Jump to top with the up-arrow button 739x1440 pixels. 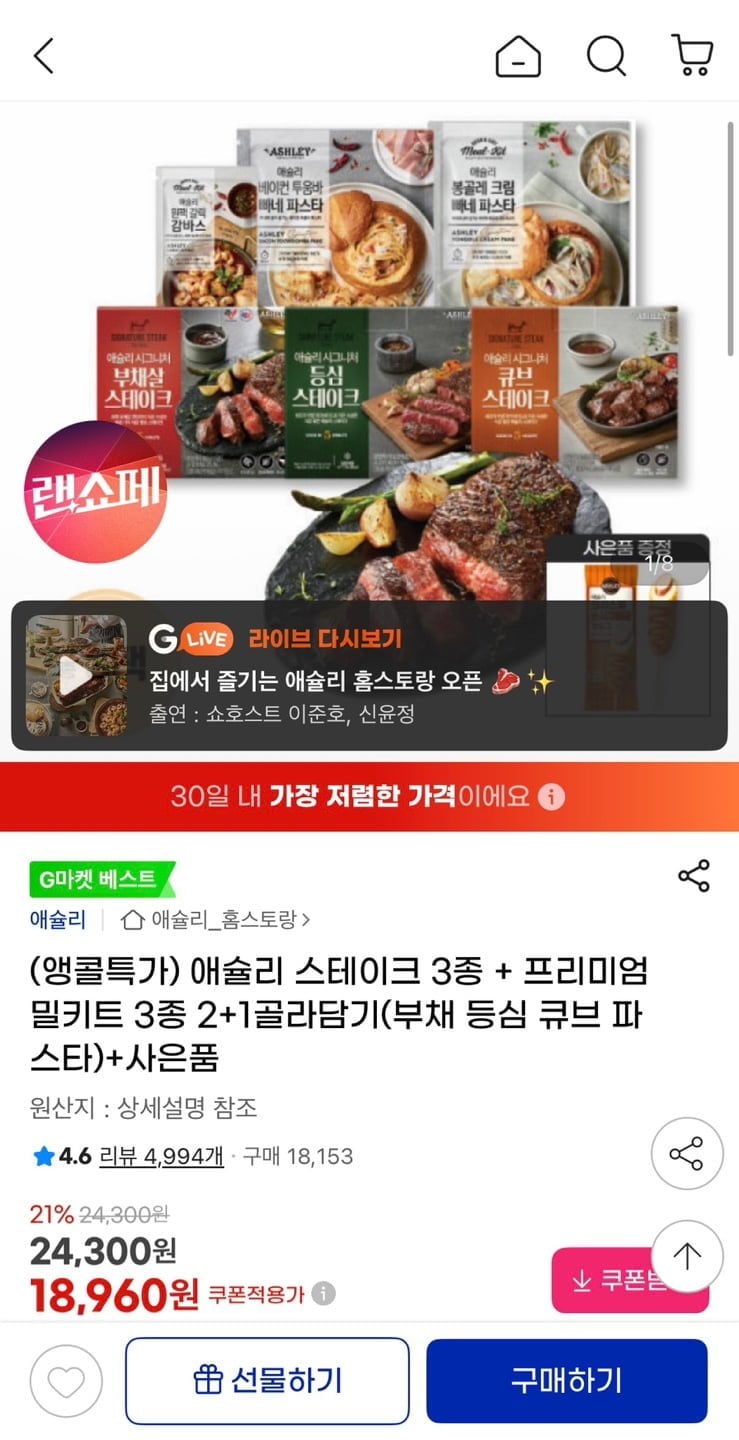(x=686, y=1256)
